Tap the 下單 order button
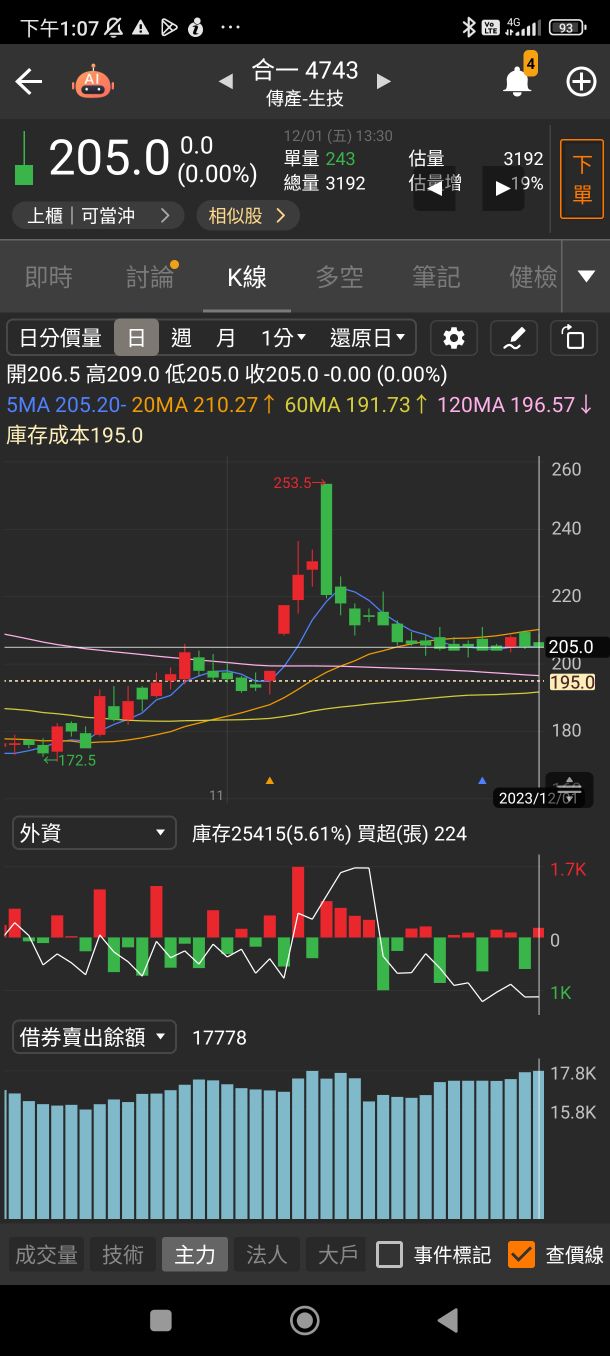 [x=581, y=179]
